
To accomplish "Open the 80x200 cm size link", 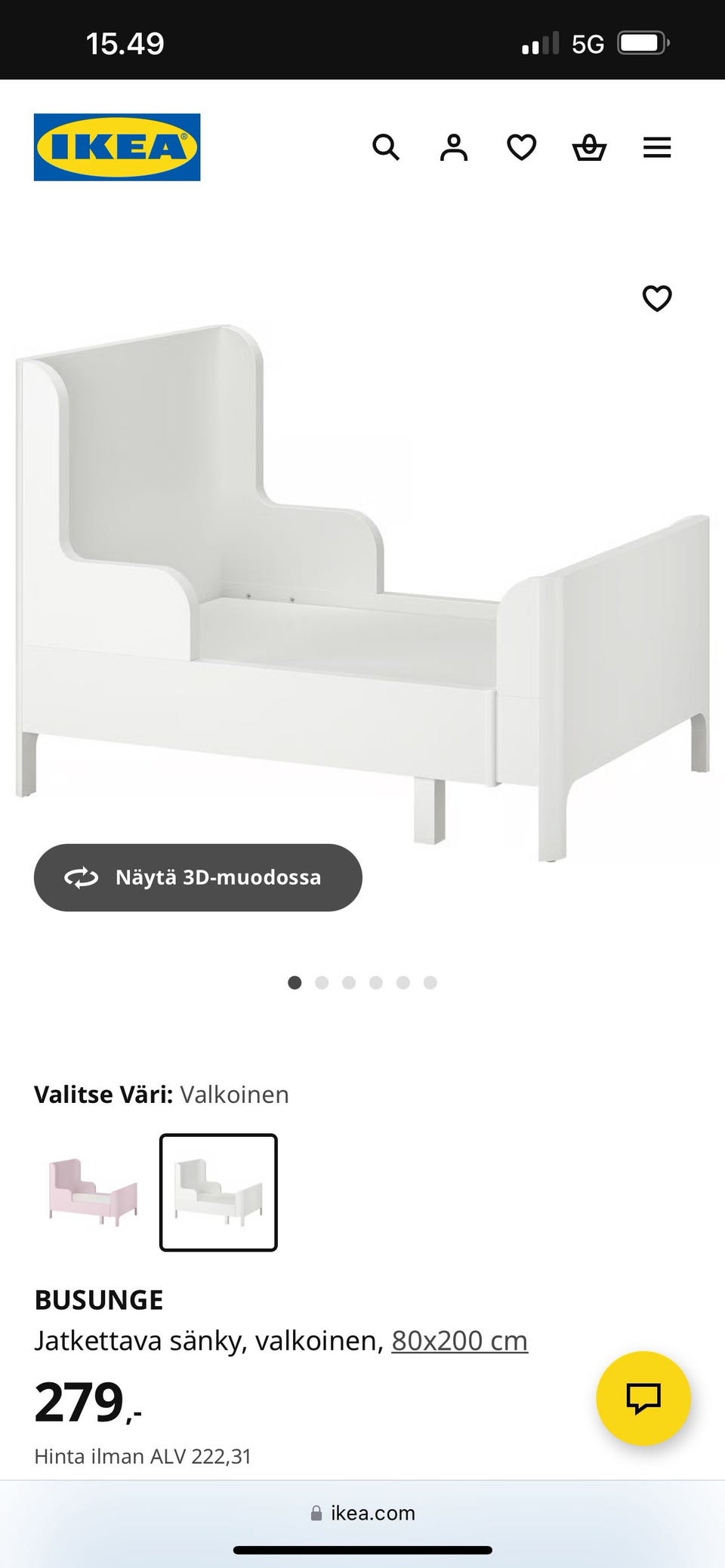I will click(x=459, y=1341).
